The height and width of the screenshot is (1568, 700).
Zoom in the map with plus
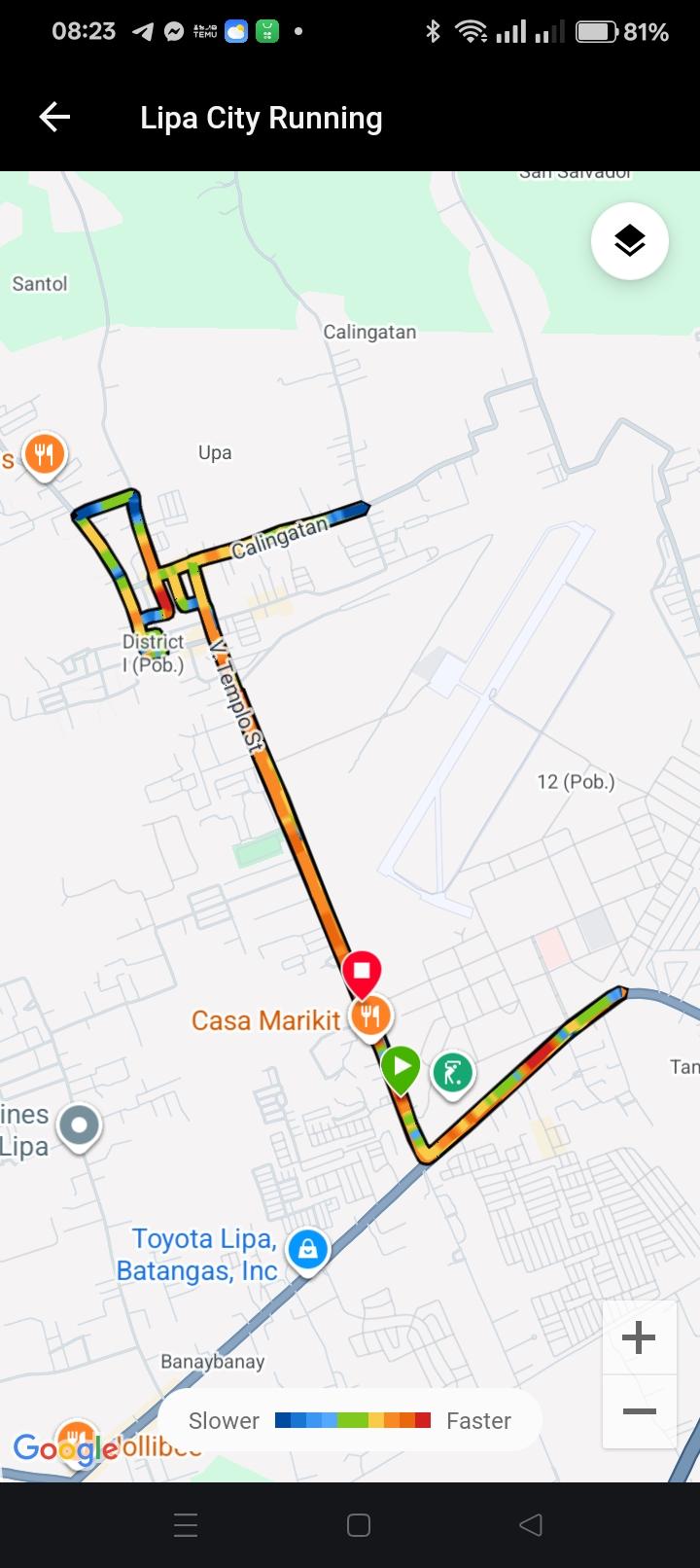click(x=639, y=1338)
